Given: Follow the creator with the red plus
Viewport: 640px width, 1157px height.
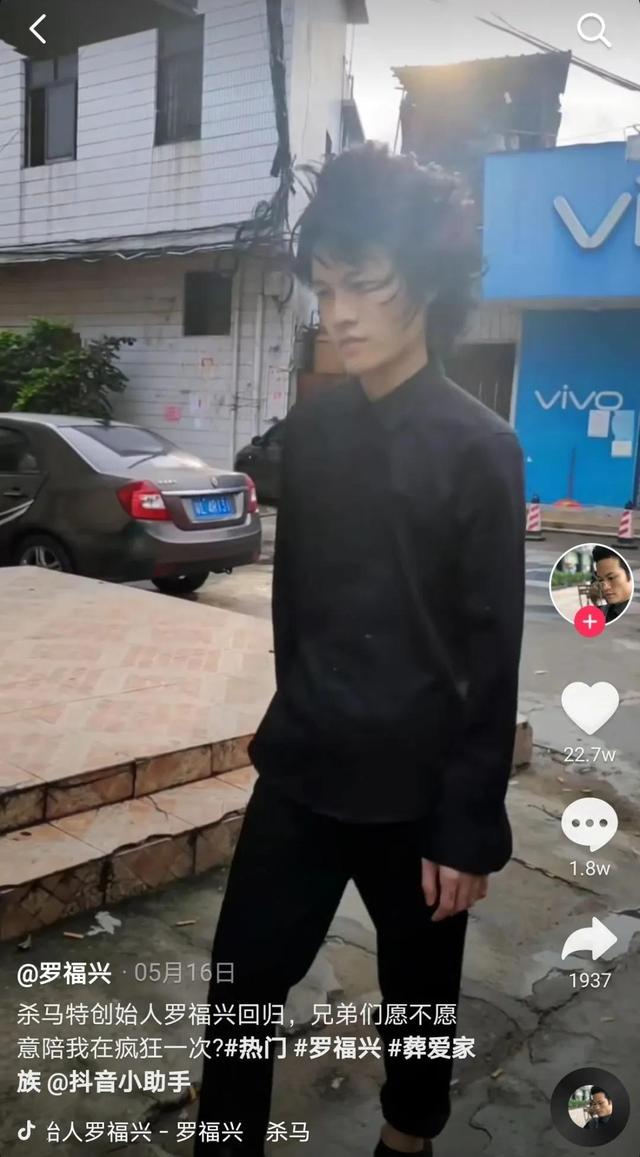Looking at the screenshot, I should tap(590, 622).
